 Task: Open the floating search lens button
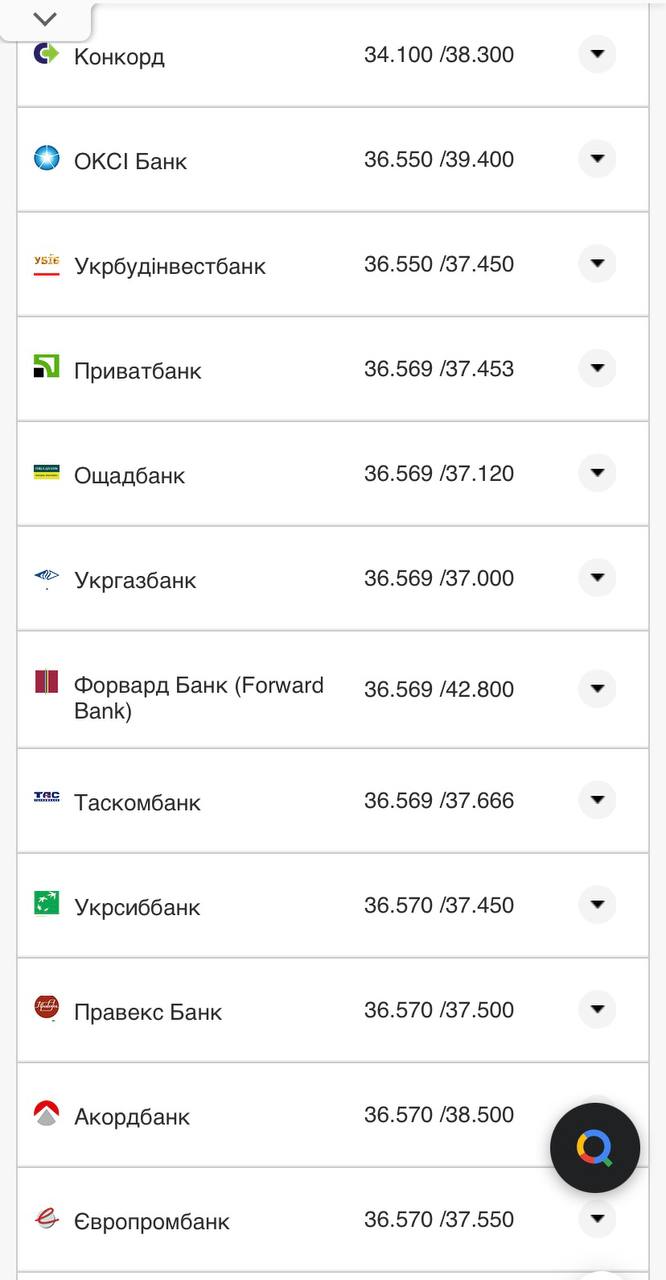point(595,1148)
